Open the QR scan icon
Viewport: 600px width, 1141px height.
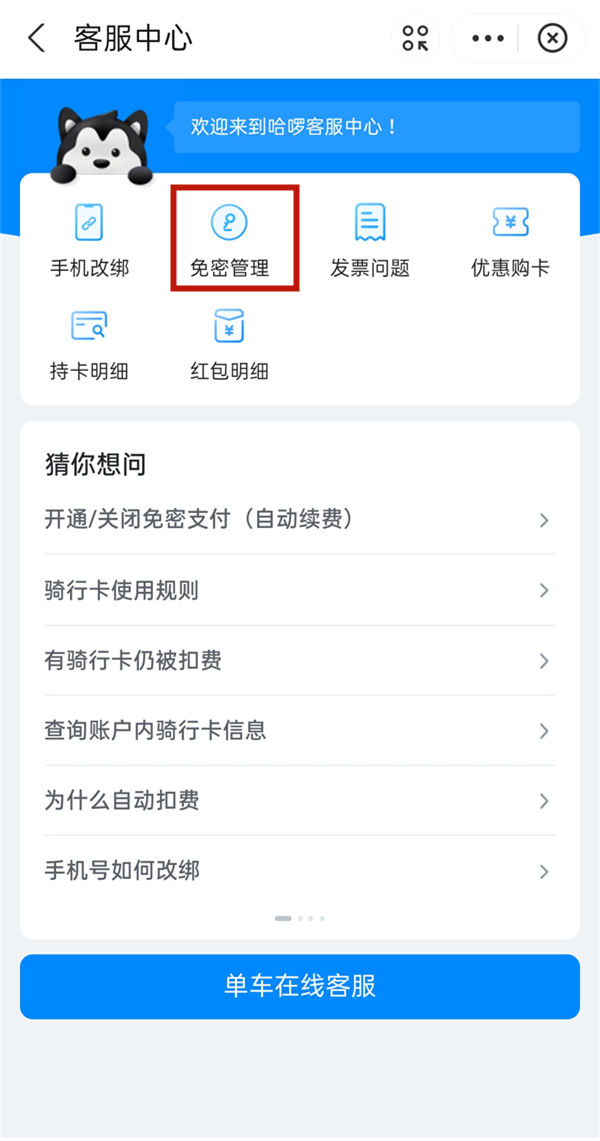point(415,39)
